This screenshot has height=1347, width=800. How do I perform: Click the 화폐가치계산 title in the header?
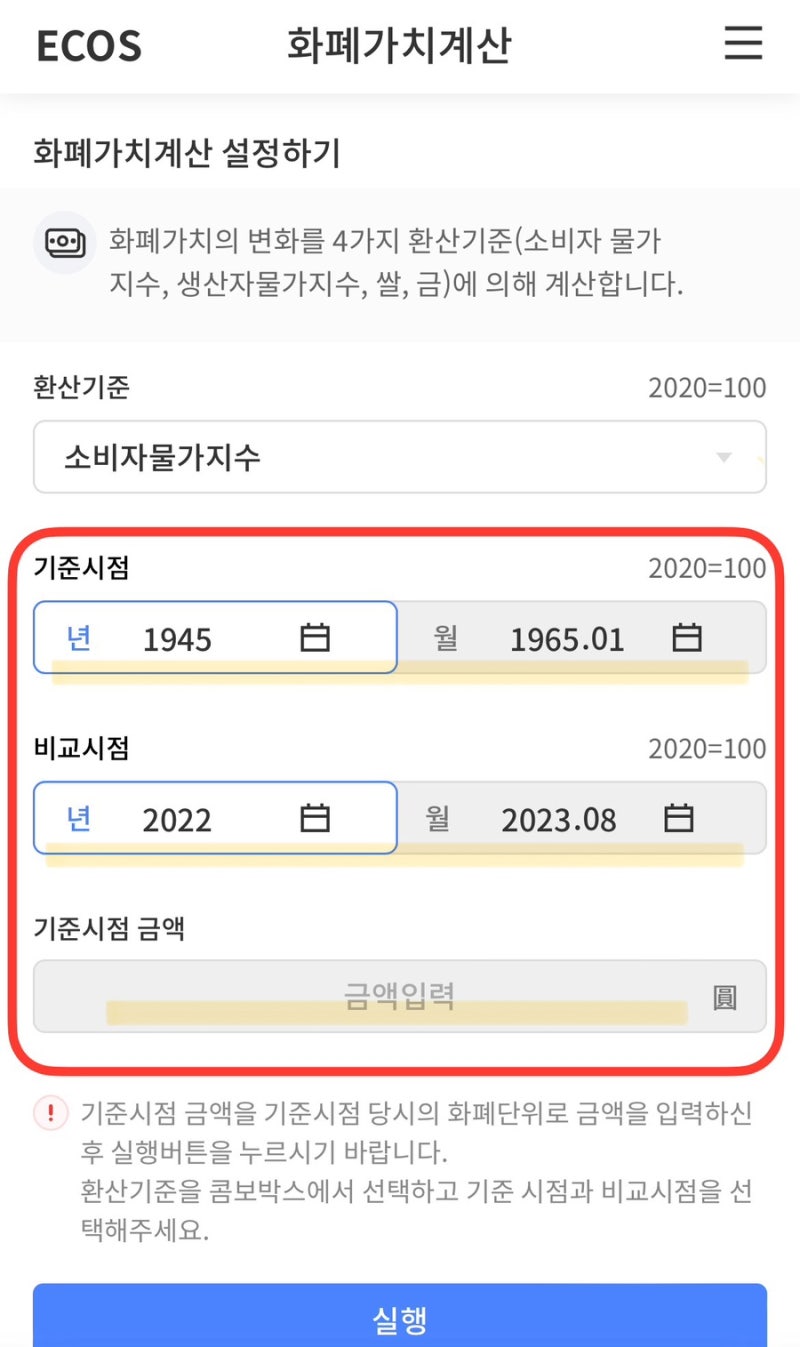pyautogui.click(x=400, y=45)
